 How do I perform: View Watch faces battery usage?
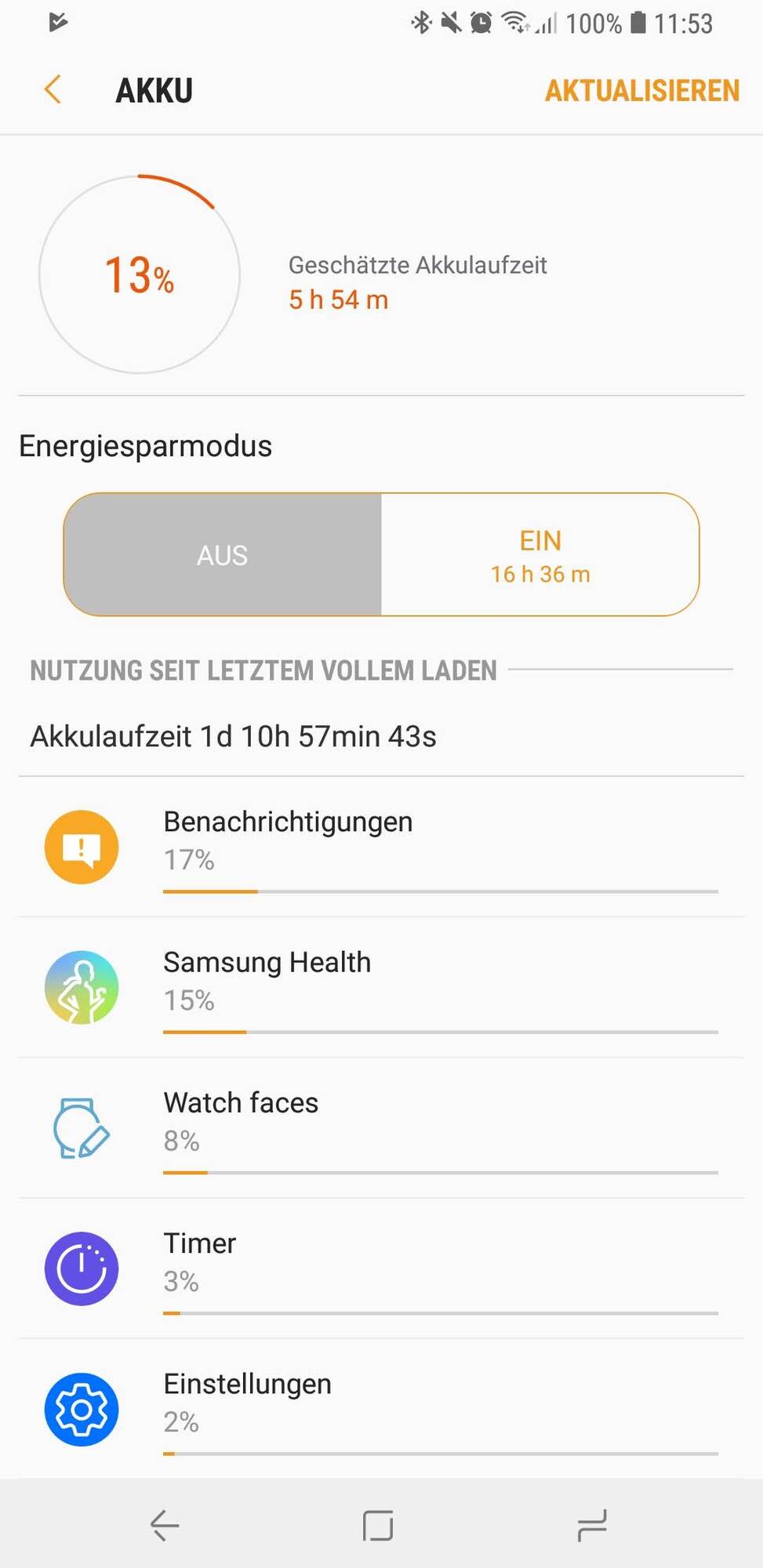(x=381, y=1128)
